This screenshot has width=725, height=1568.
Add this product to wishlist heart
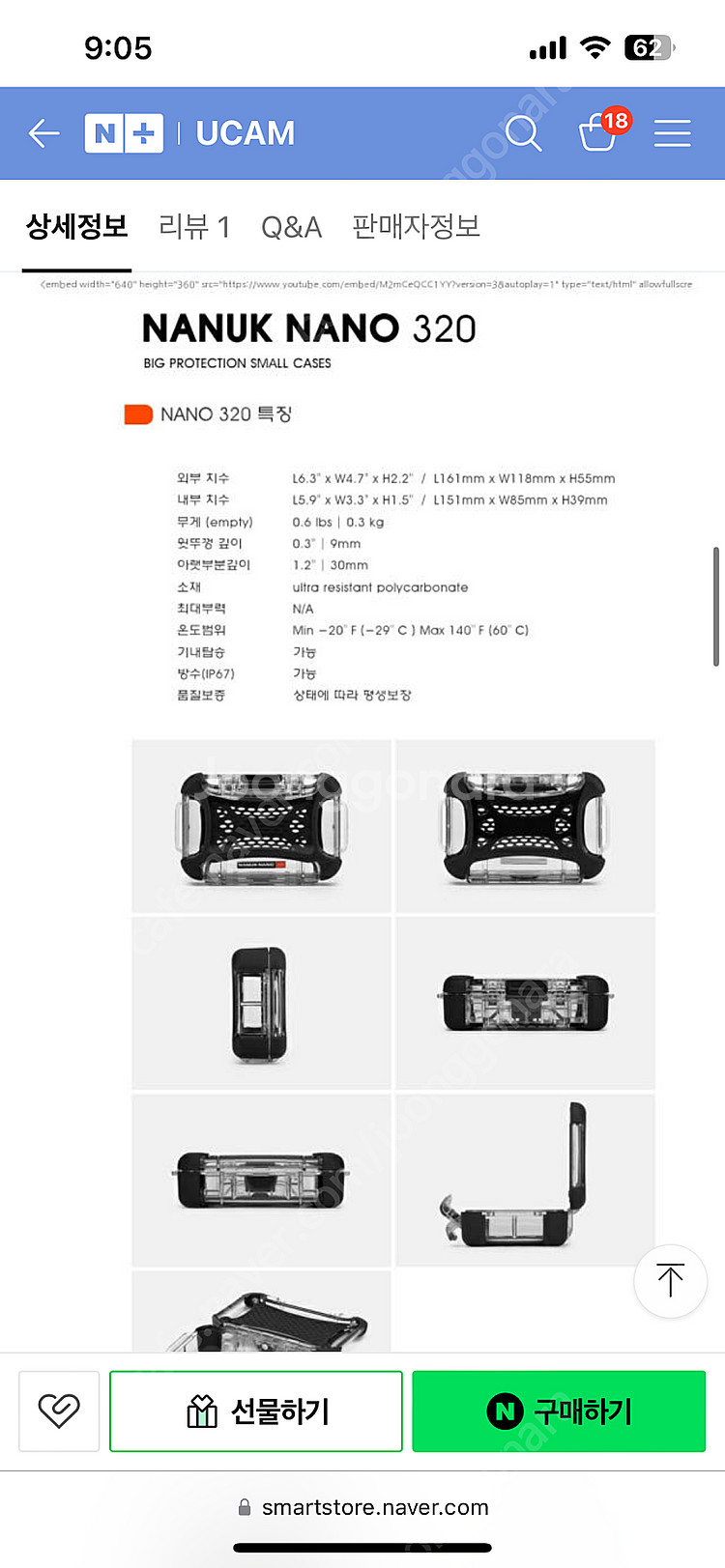tap(59, 1411)
